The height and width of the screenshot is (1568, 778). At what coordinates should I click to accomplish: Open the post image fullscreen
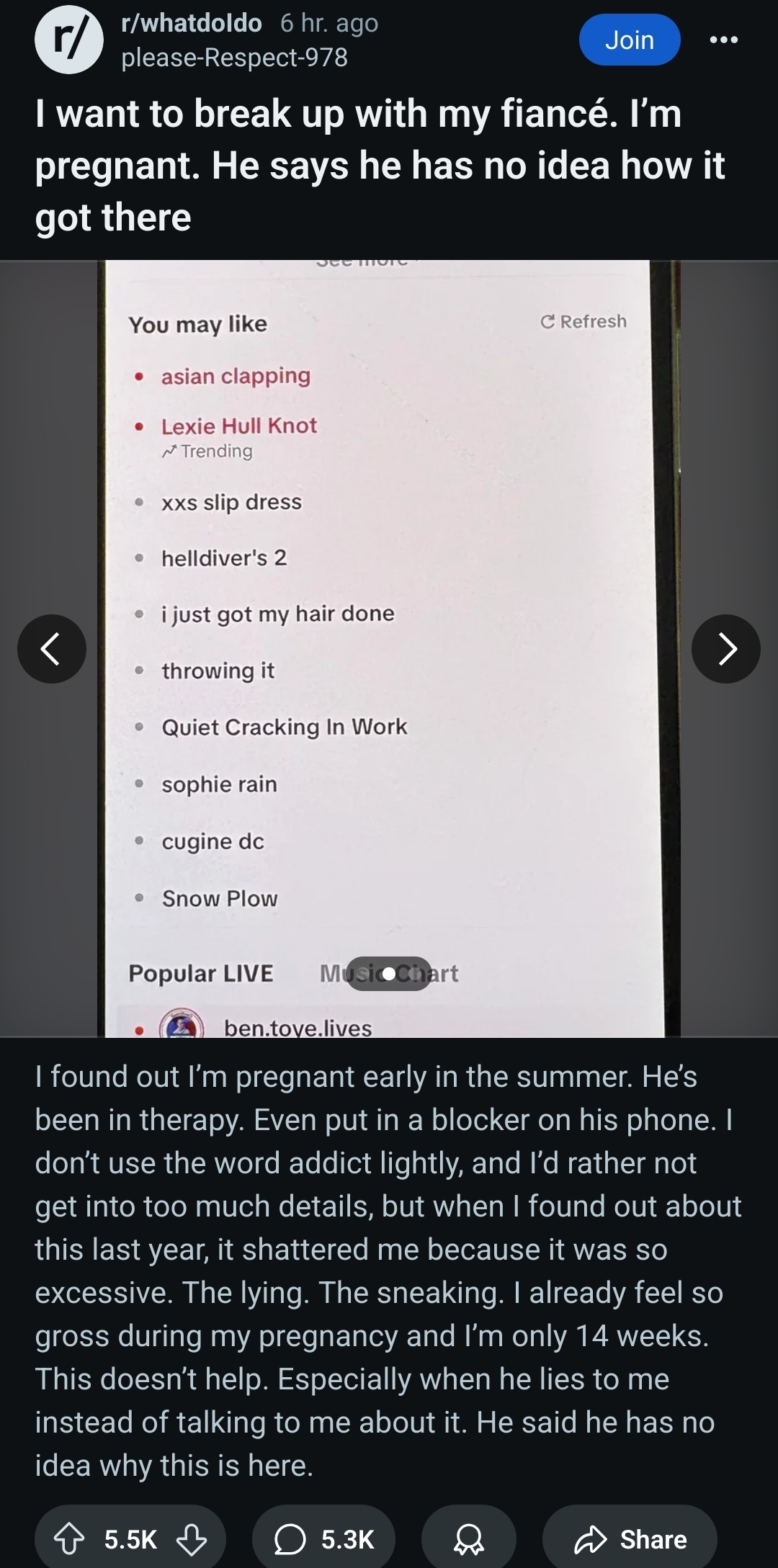point(389,648)
